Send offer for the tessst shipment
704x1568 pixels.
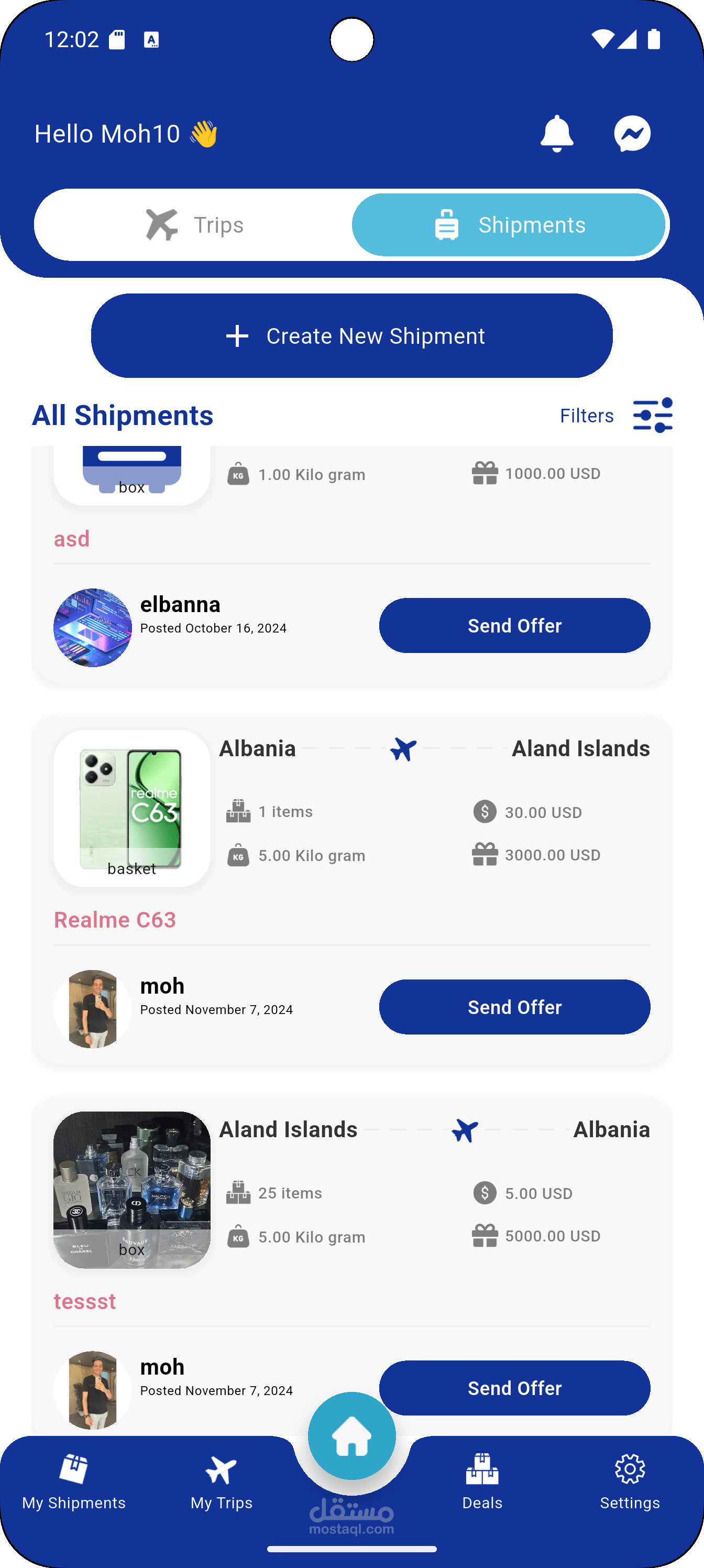click(514, 1388)
